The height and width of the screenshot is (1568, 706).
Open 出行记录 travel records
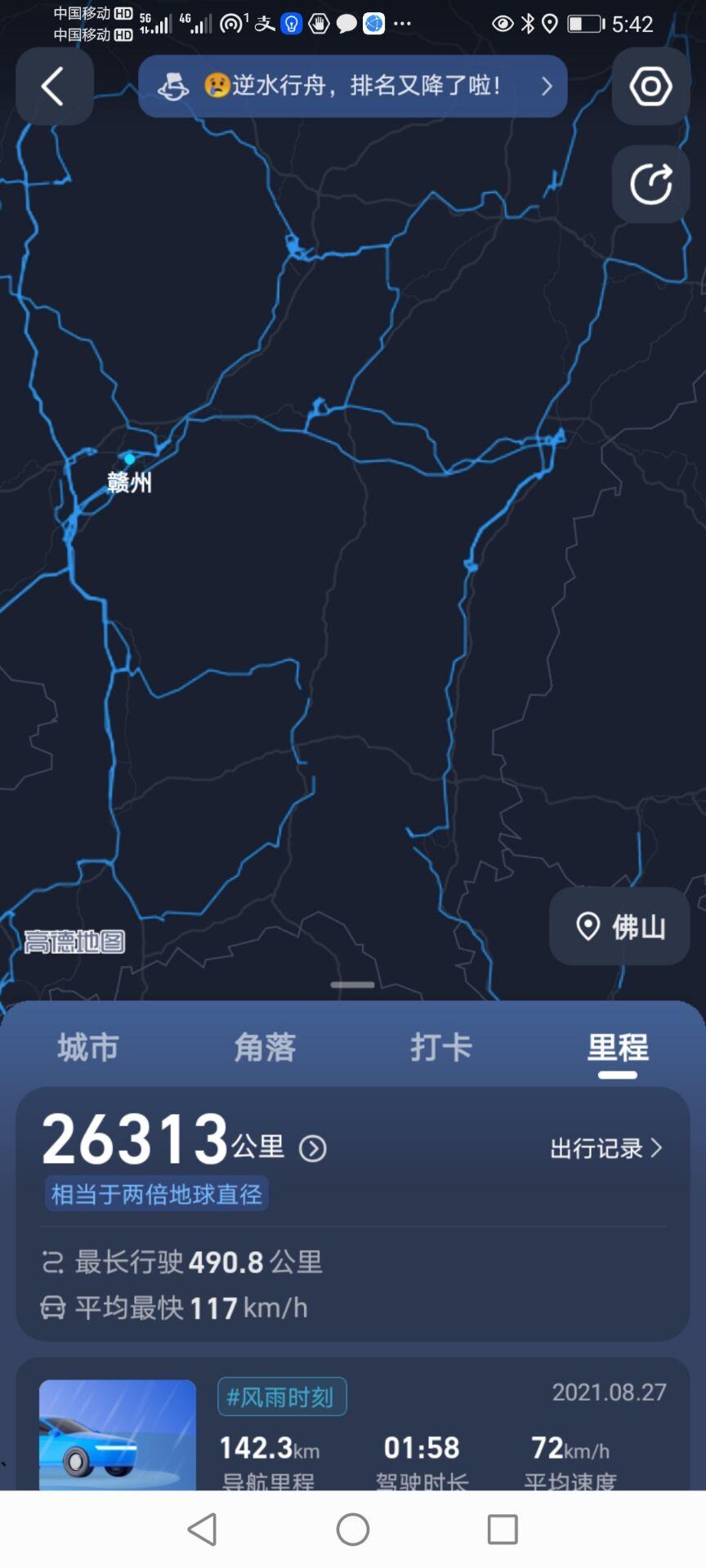pyautogui.click(x=606, y=1148)
